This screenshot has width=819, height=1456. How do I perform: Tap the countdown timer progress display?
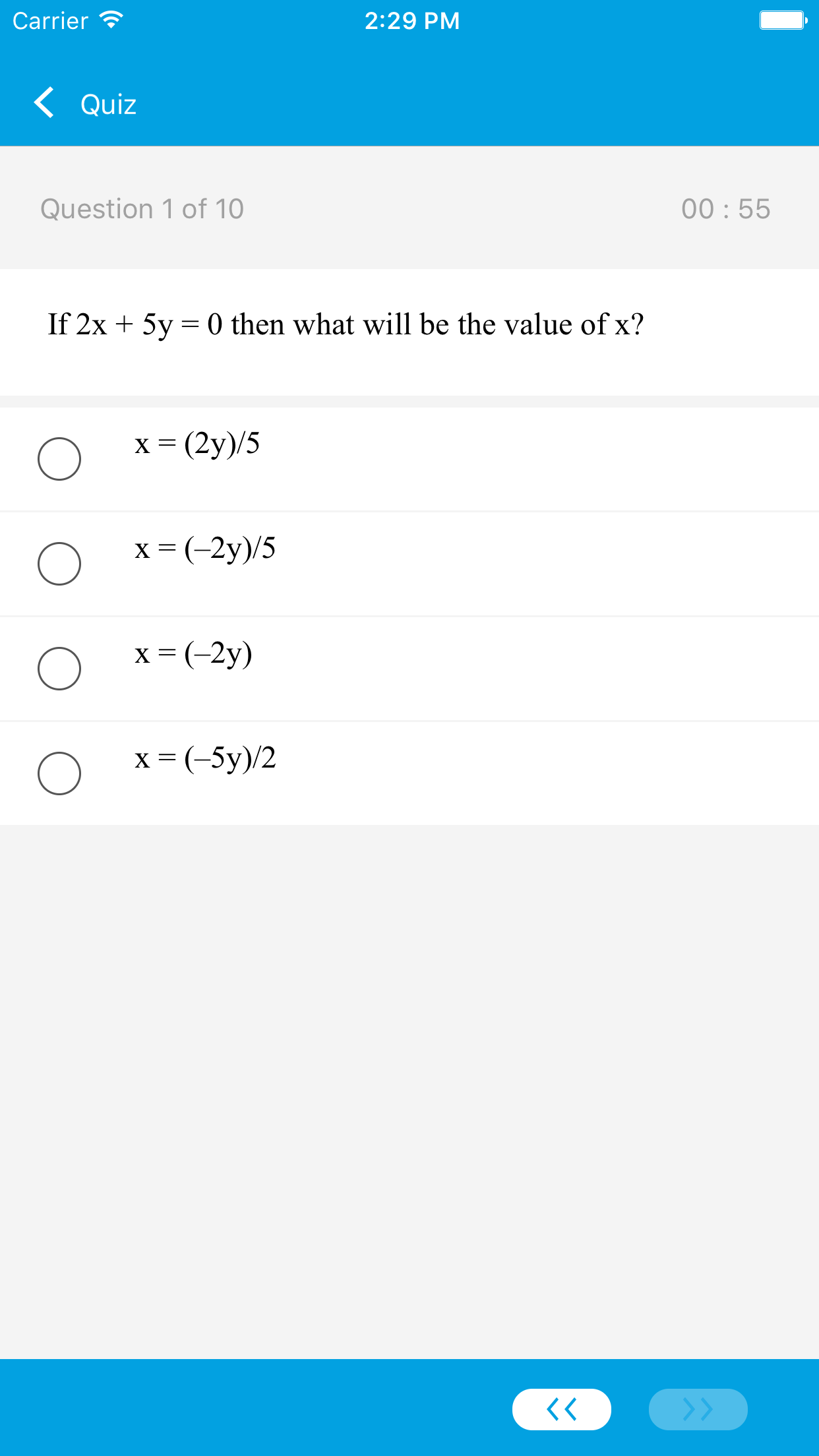[725, 209]
